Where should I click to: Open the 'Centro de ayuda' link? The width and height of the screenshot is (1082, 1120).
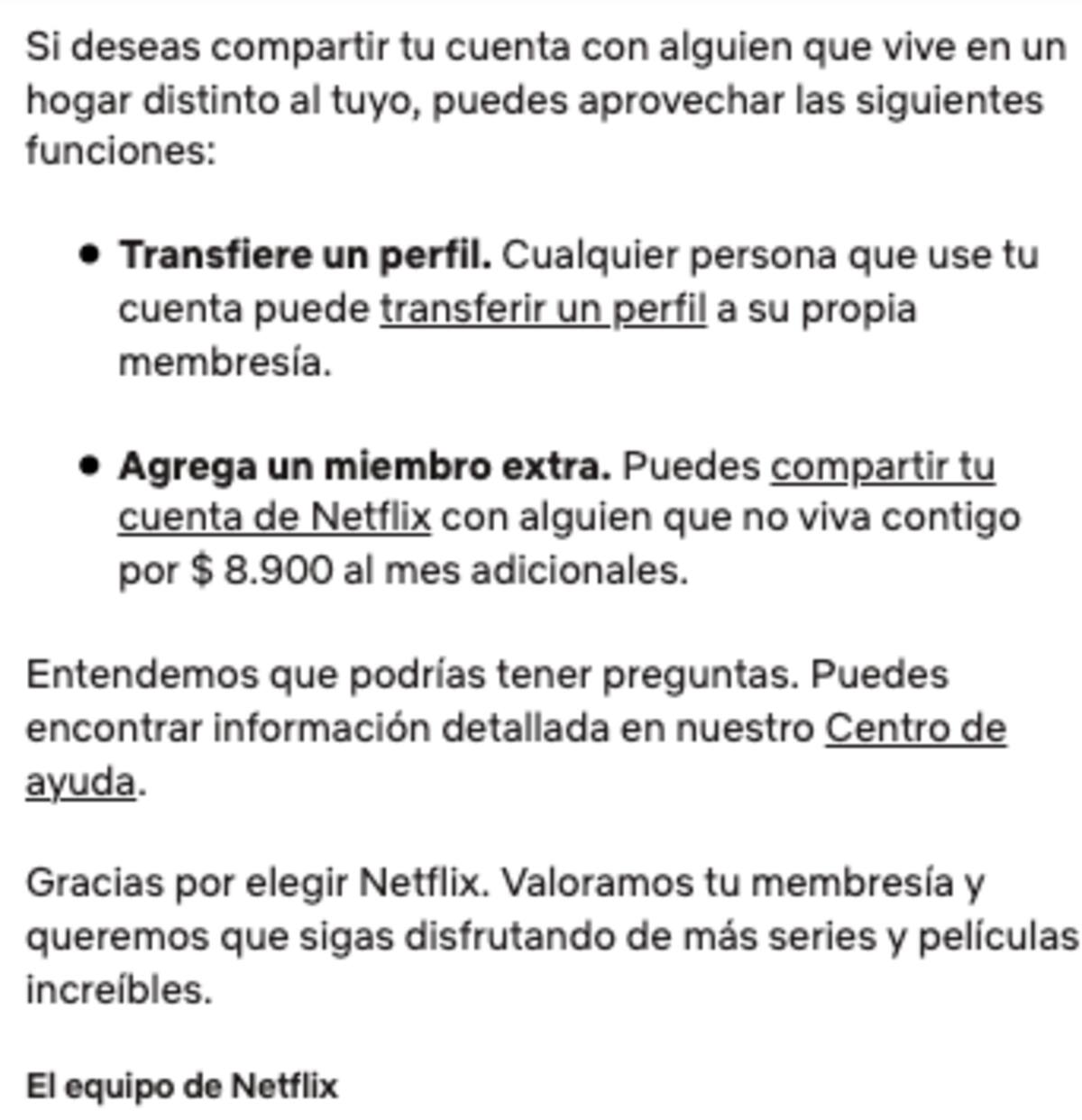click(914, 729)
